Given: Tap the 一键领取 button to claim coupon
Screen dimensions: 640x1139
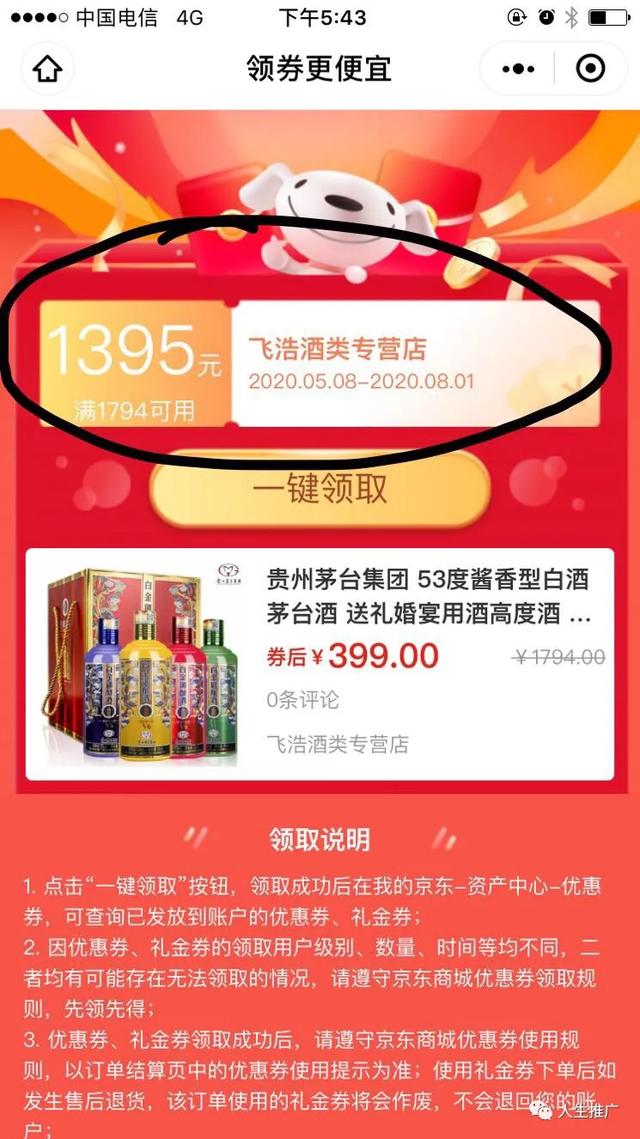Looking at the screenshot, I should [320, 490].
